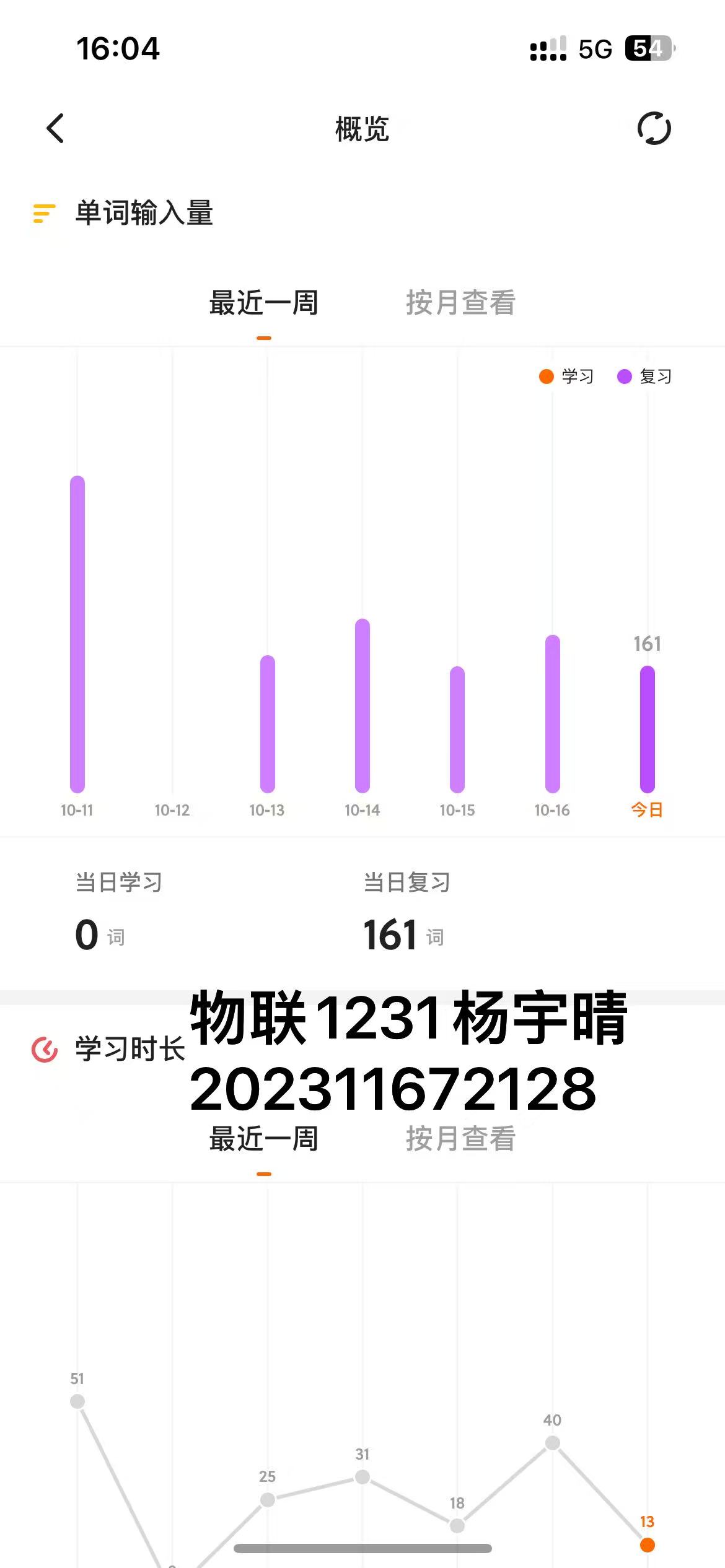
Task: Select the 10-15 bar in word chart
Action: (457, 730)
